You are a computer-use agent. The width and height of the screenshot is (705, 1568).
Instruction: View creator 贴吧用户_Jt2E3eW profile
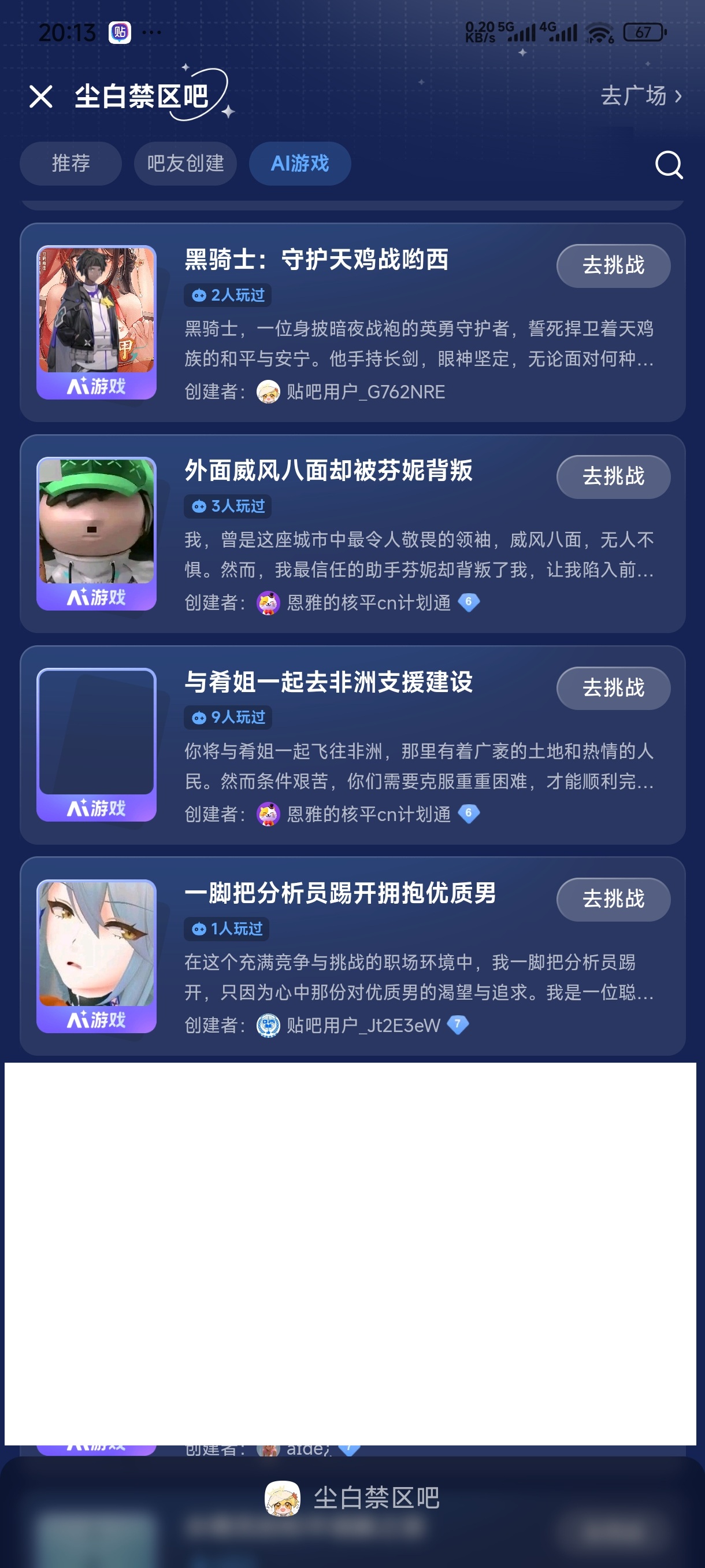(362, 1026)
